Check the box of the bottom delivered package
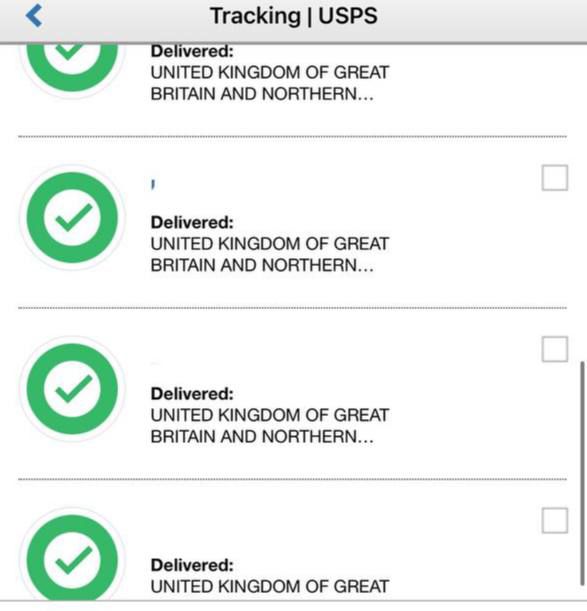Image resolution: width=587 pixels, height=611 pixels. click(x=555, y=520)
